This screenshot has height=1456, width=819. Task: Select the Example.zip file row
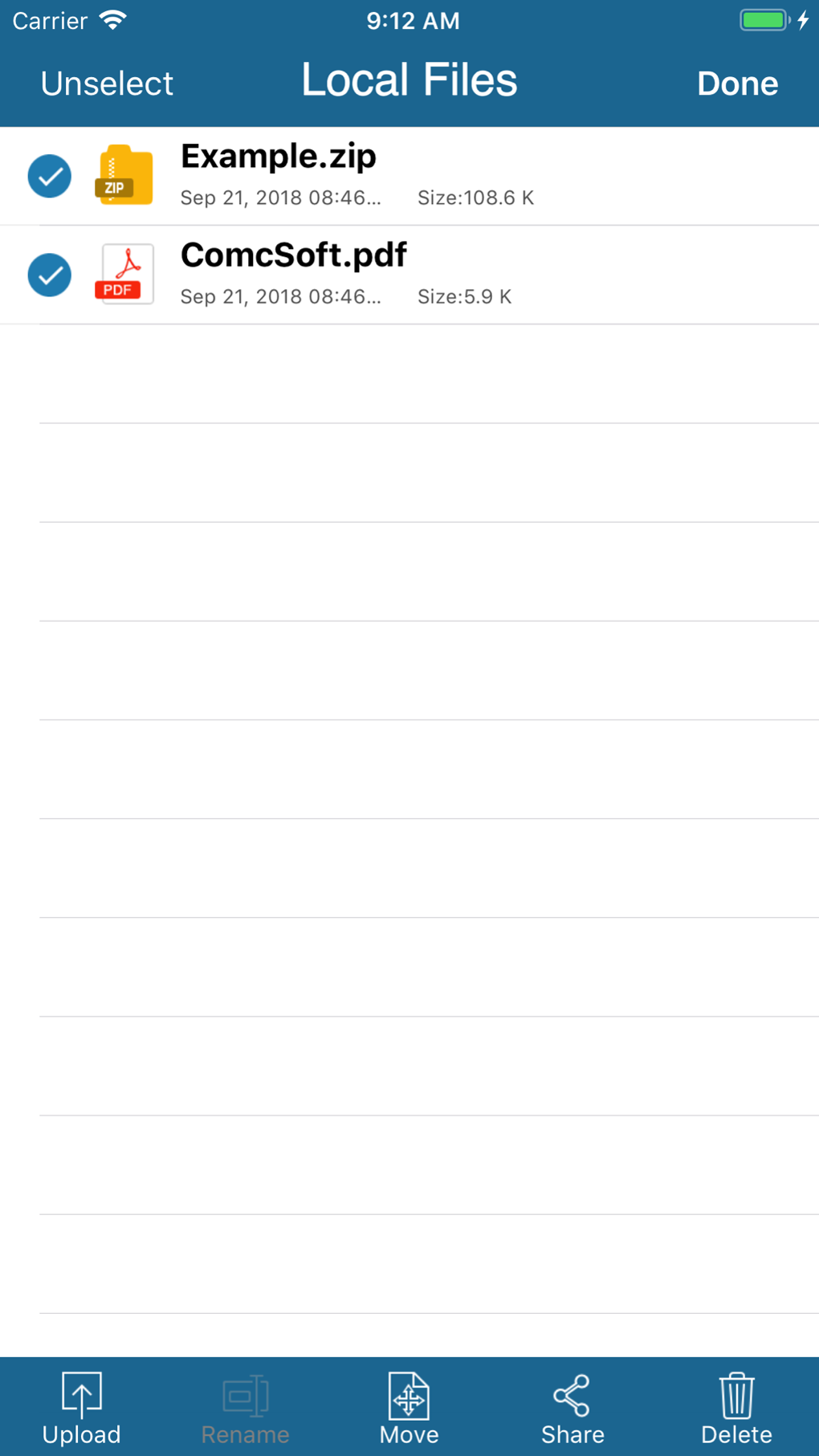[409, 176]
